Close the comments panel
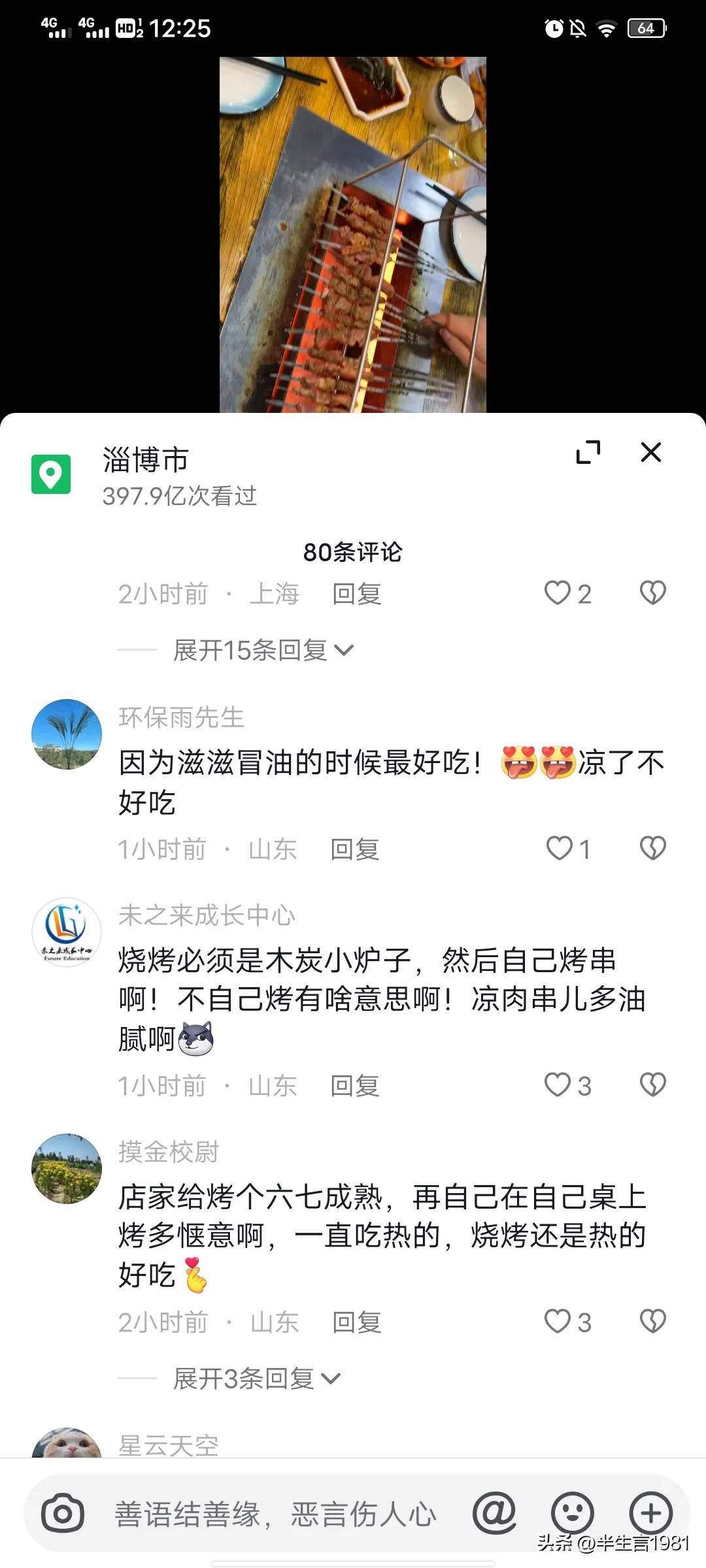 pyautogui.click(x=650, y=452)
